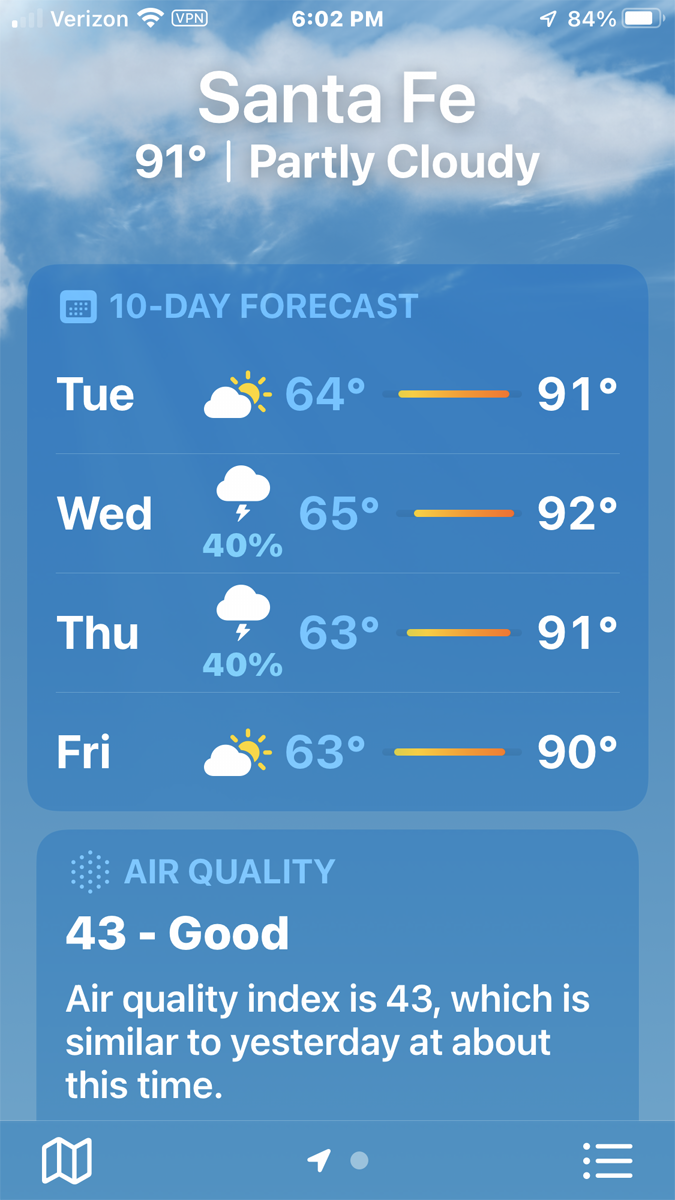View Thursday's forecast details
Screen dimensions: 675x1200
pos(337,633)
